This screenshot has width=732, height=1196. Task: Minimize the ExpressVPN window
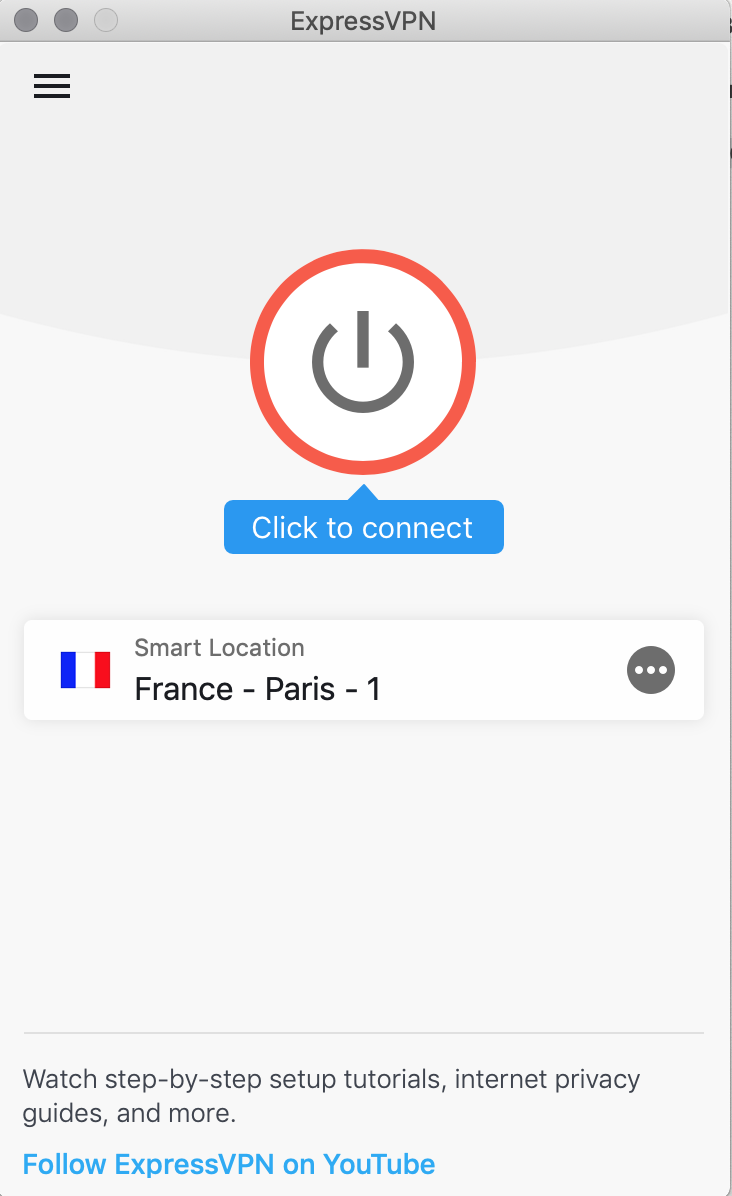tap(66, 20)
